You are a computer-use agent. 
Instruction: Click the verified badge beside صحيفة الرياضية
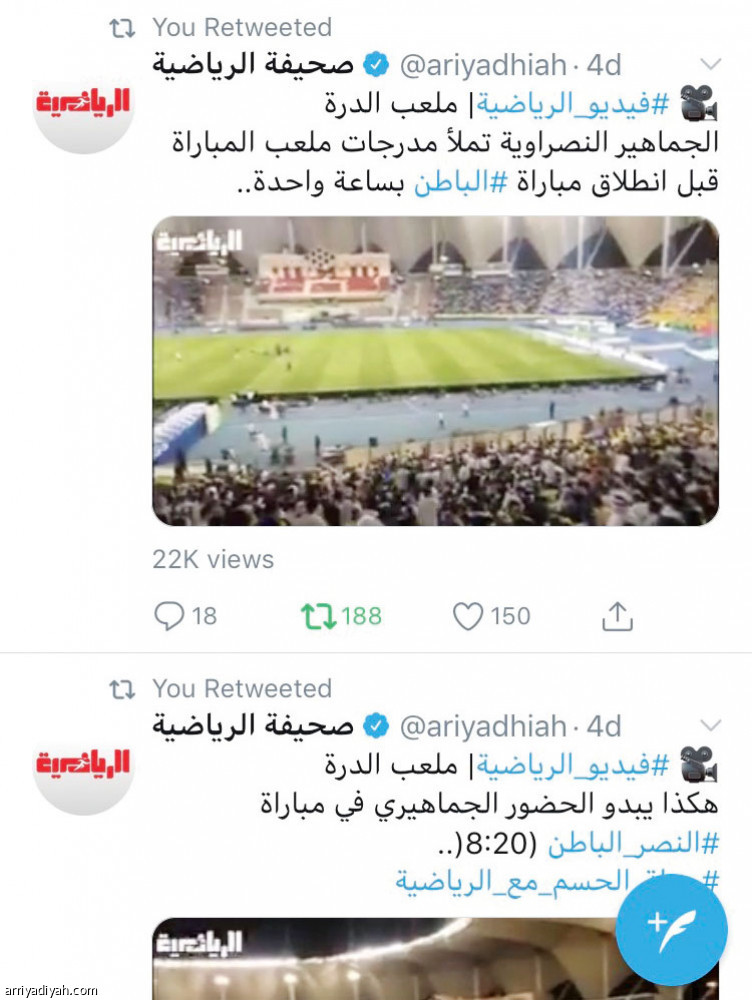[375, 60]
